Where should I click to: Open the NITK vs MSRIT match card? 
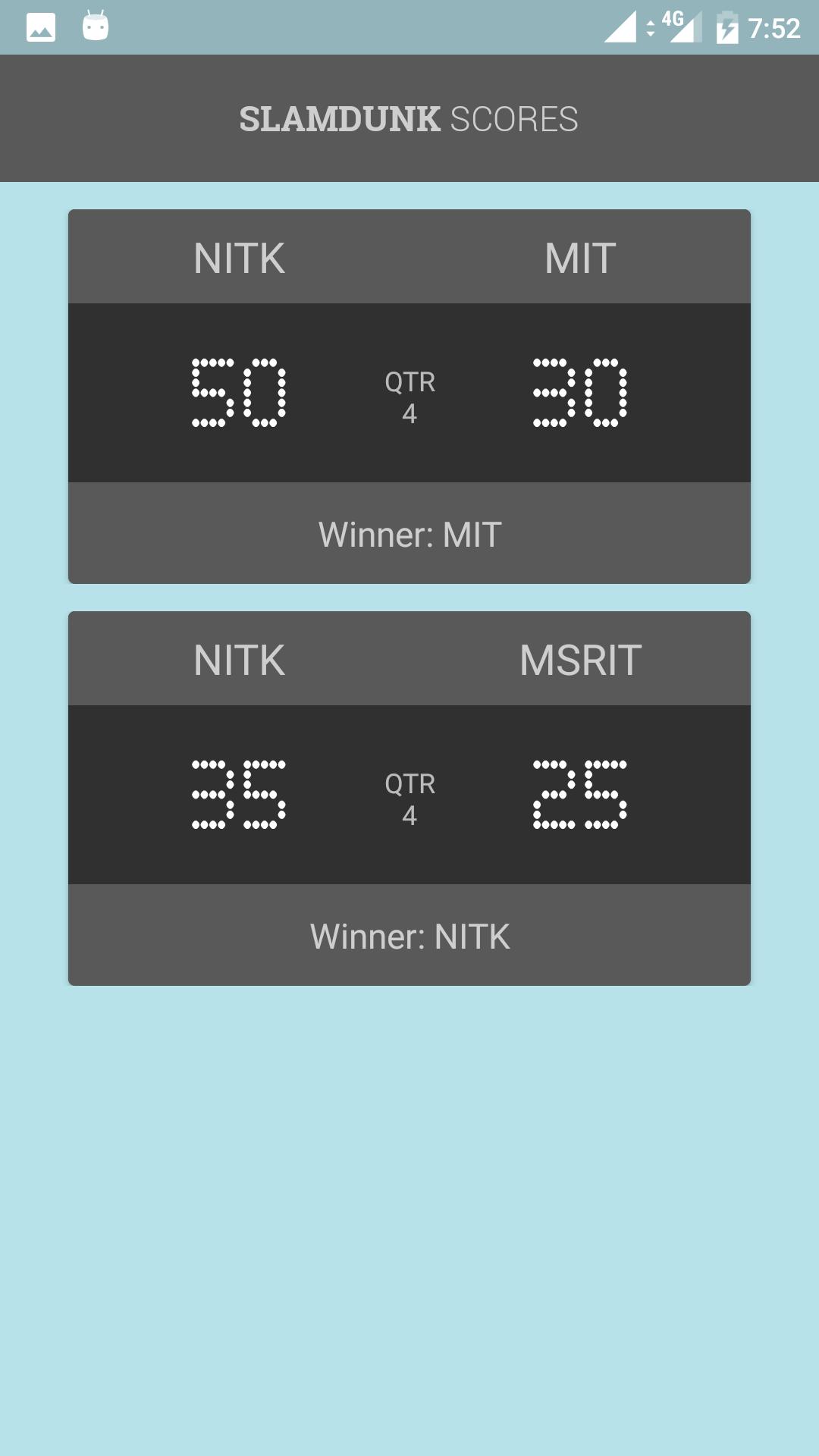point(409,798)
